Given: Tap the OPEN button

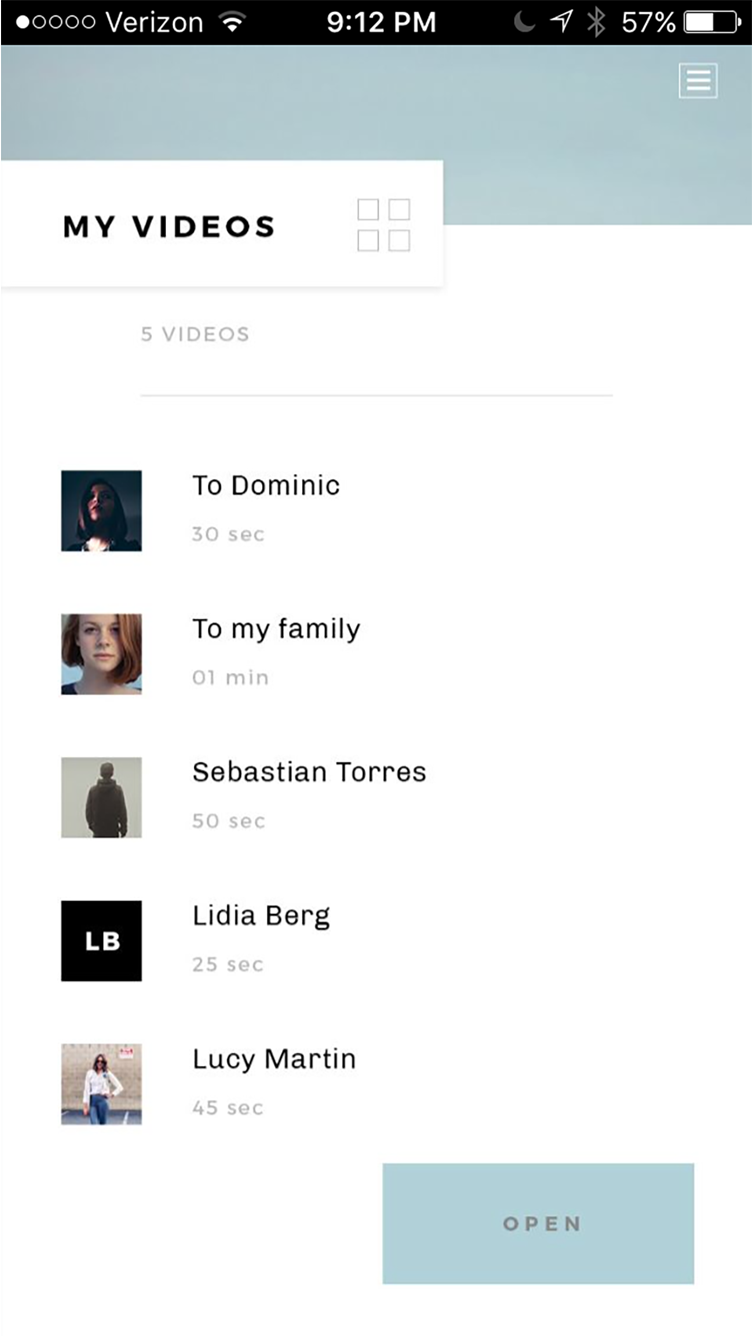Looking at the screenshot, I should (538, 1223).
